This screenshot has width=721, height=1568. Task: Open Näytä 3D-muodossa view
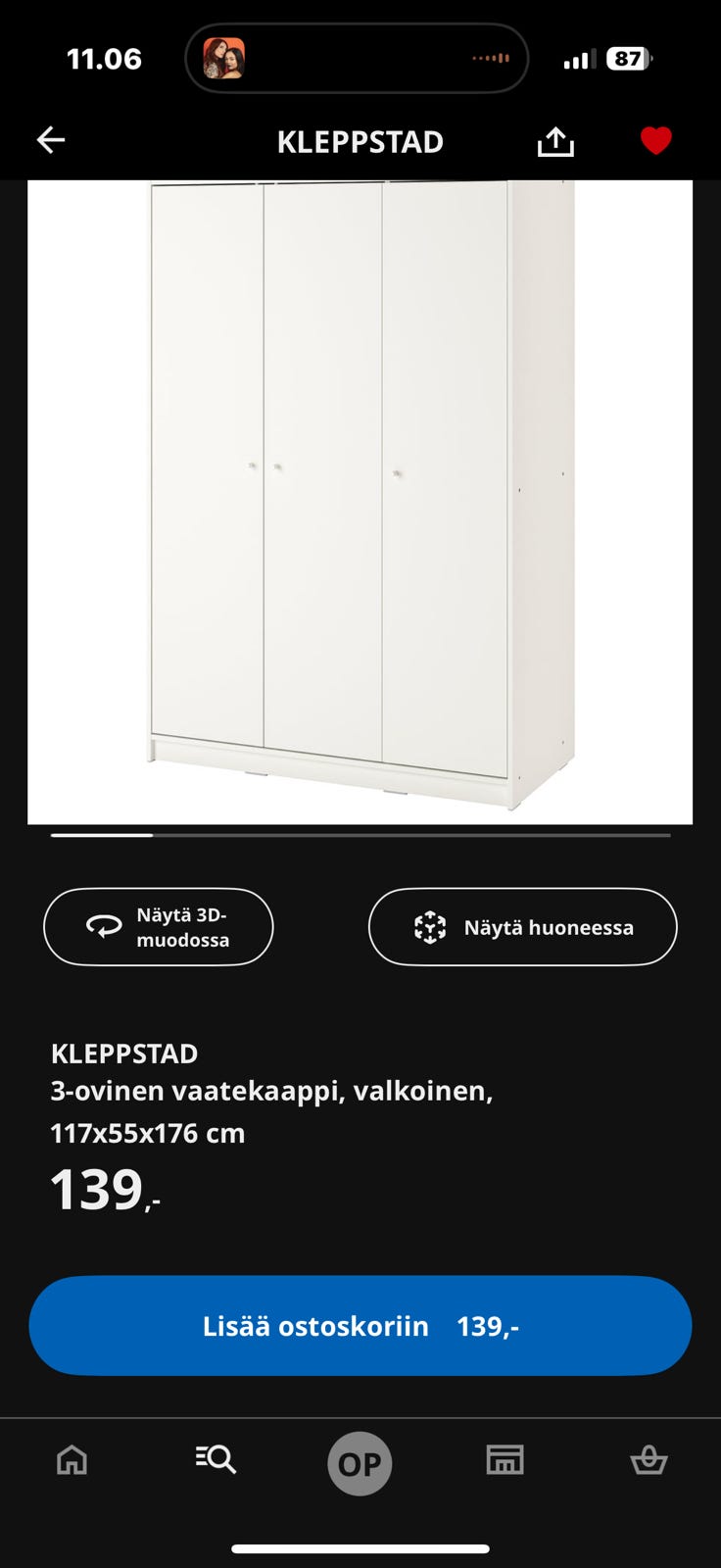point(159,926)
